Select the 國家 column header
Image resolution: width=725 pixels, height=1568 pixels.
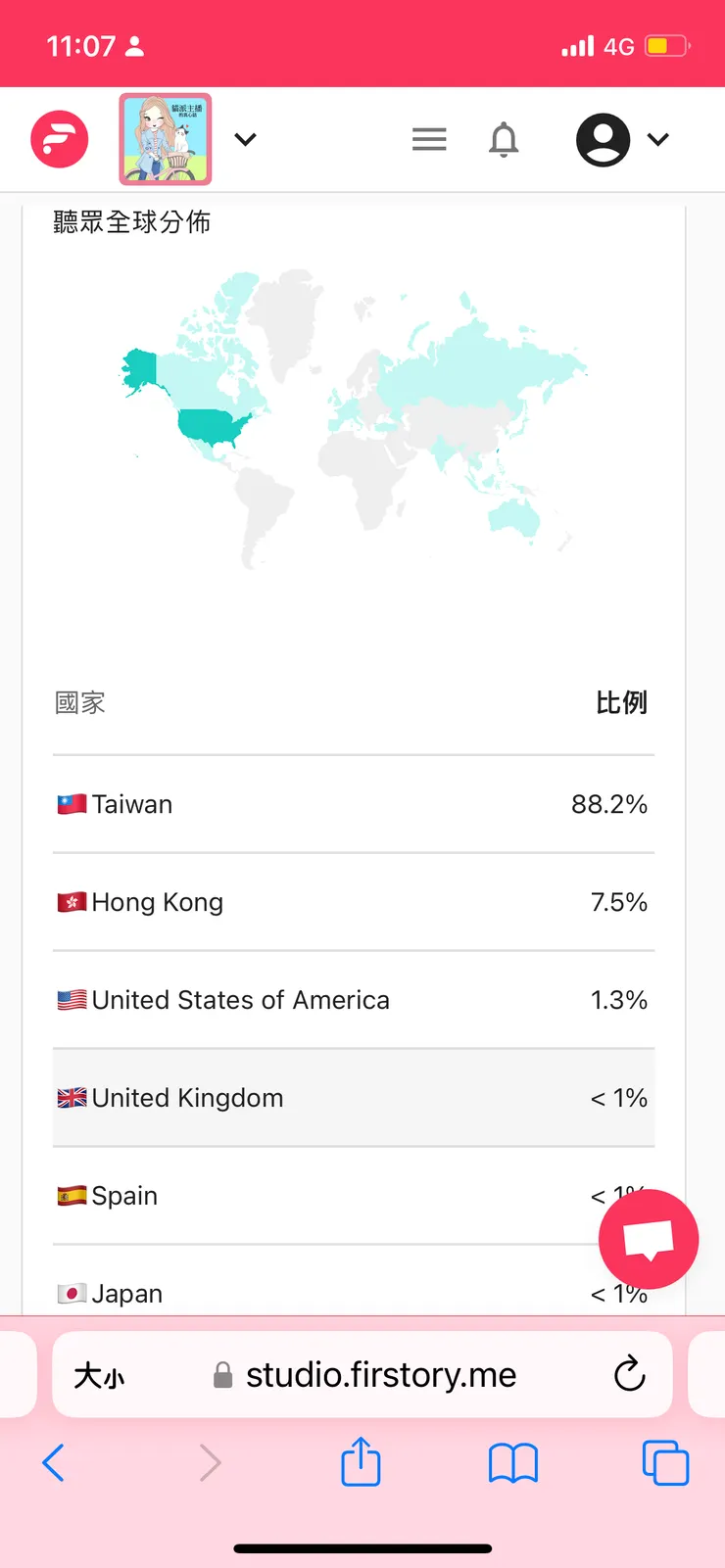(79, 702)
